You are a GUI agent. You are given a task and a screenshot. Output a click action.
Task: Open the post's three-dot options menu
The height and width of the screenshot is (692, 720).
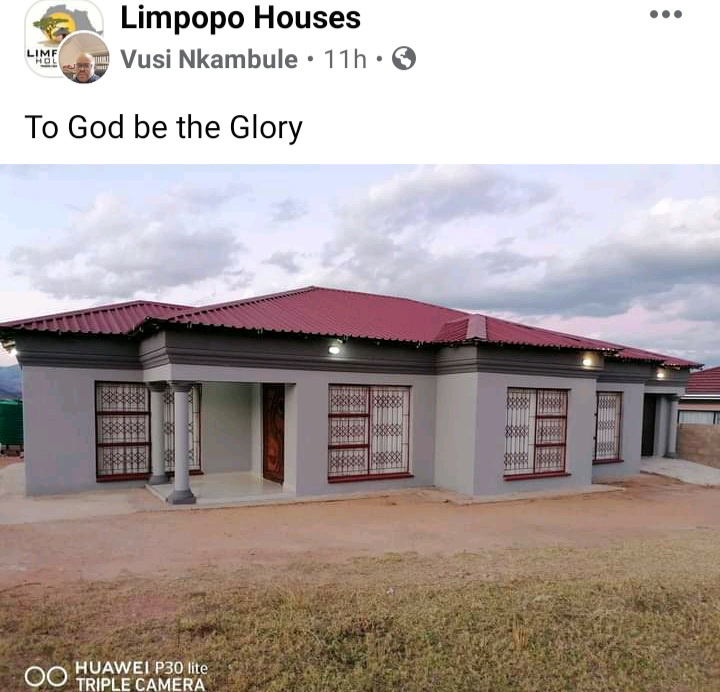665,14
